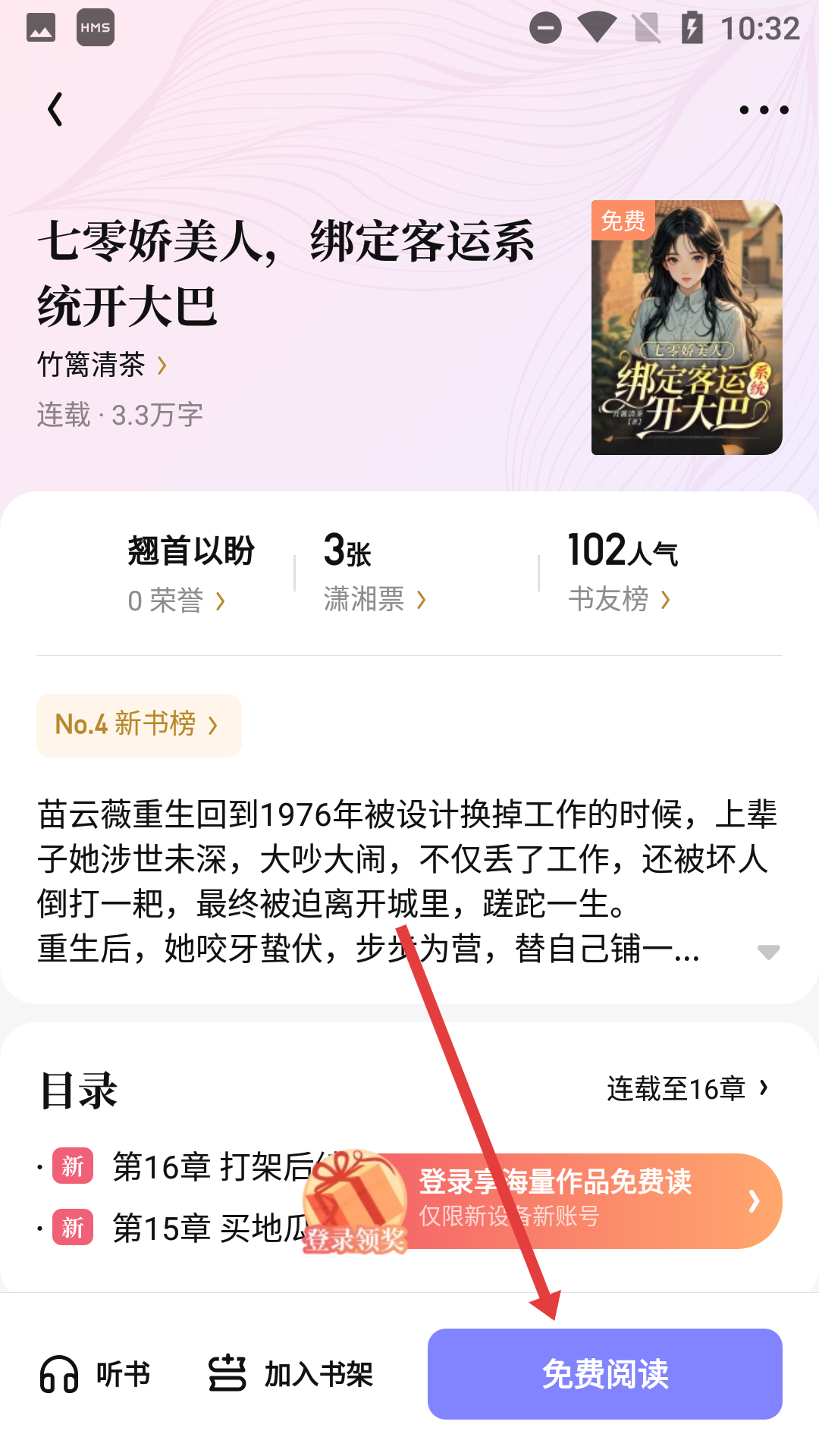Open the catalog via 连载至16章
The width and height of the screenshot is (819, 1456).
pos(687,1089)
